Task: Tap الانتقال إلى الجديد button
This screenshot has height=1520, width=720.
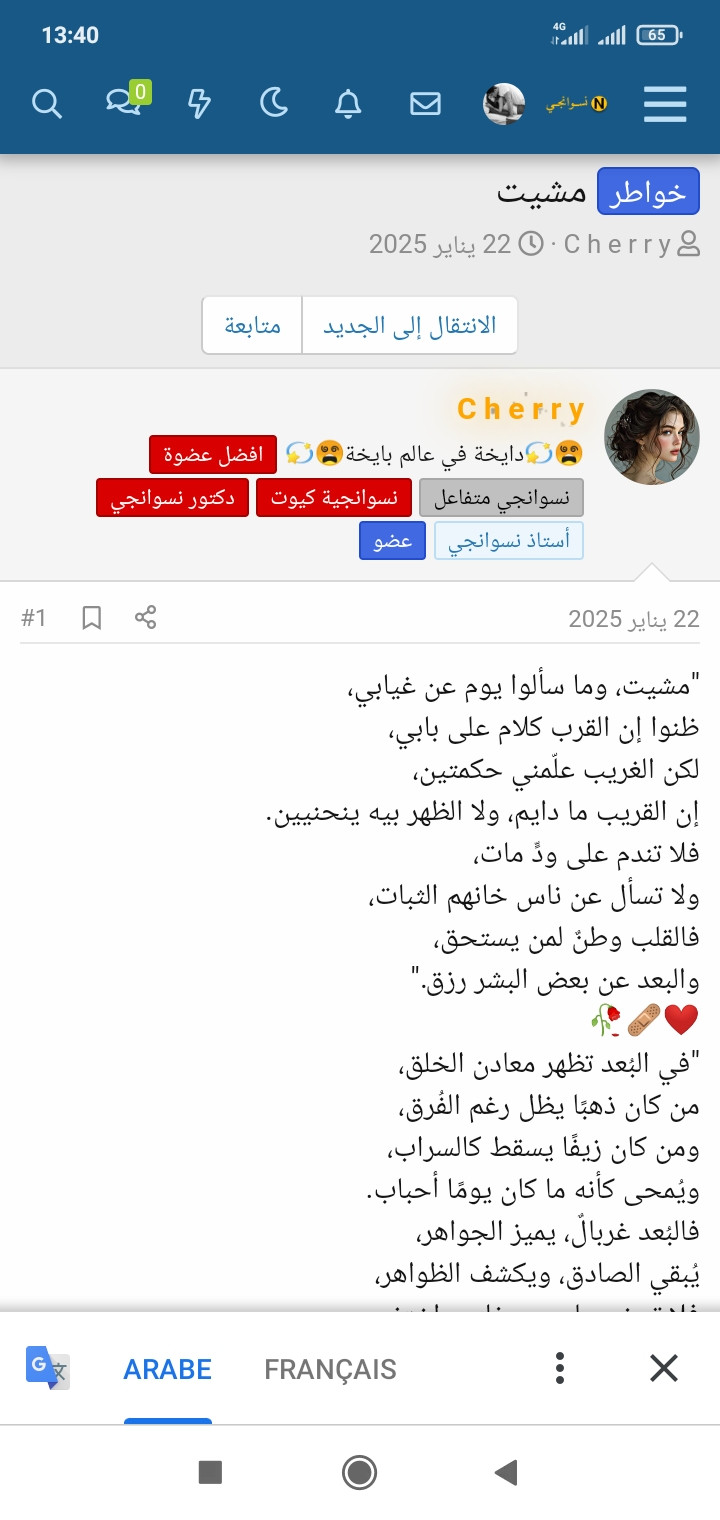Action: click(x=410, y=326)
